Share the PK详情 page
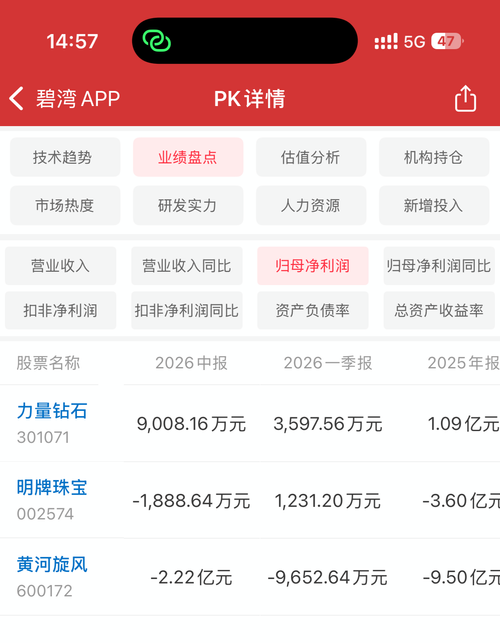Image resolution: width=500 pixels, height=643 pixels. coord(466,98)
